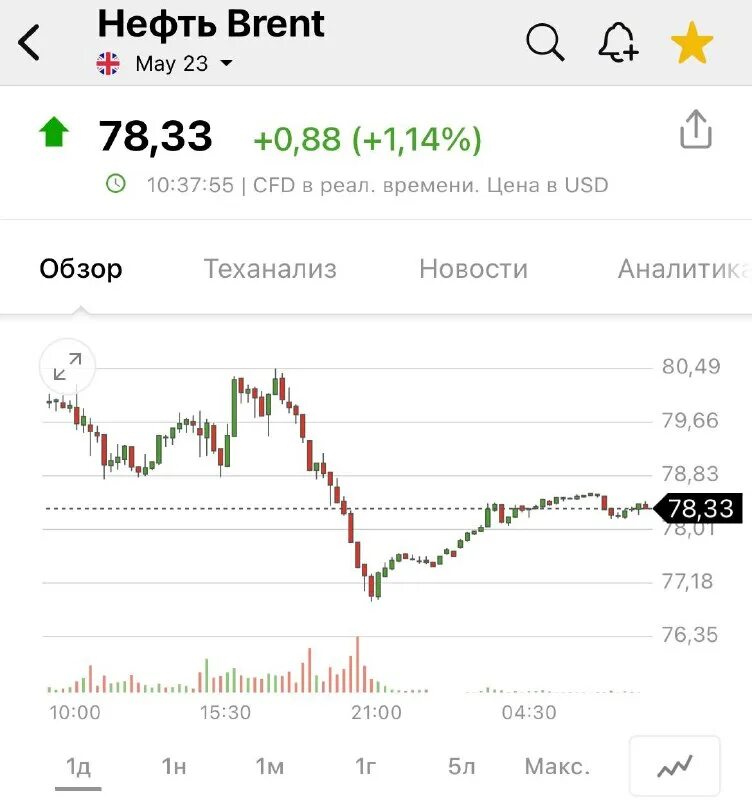This screenshot has width=752, height=800.
Task: Go back using the top-left arrow
Action: click(x=30, y=43)
